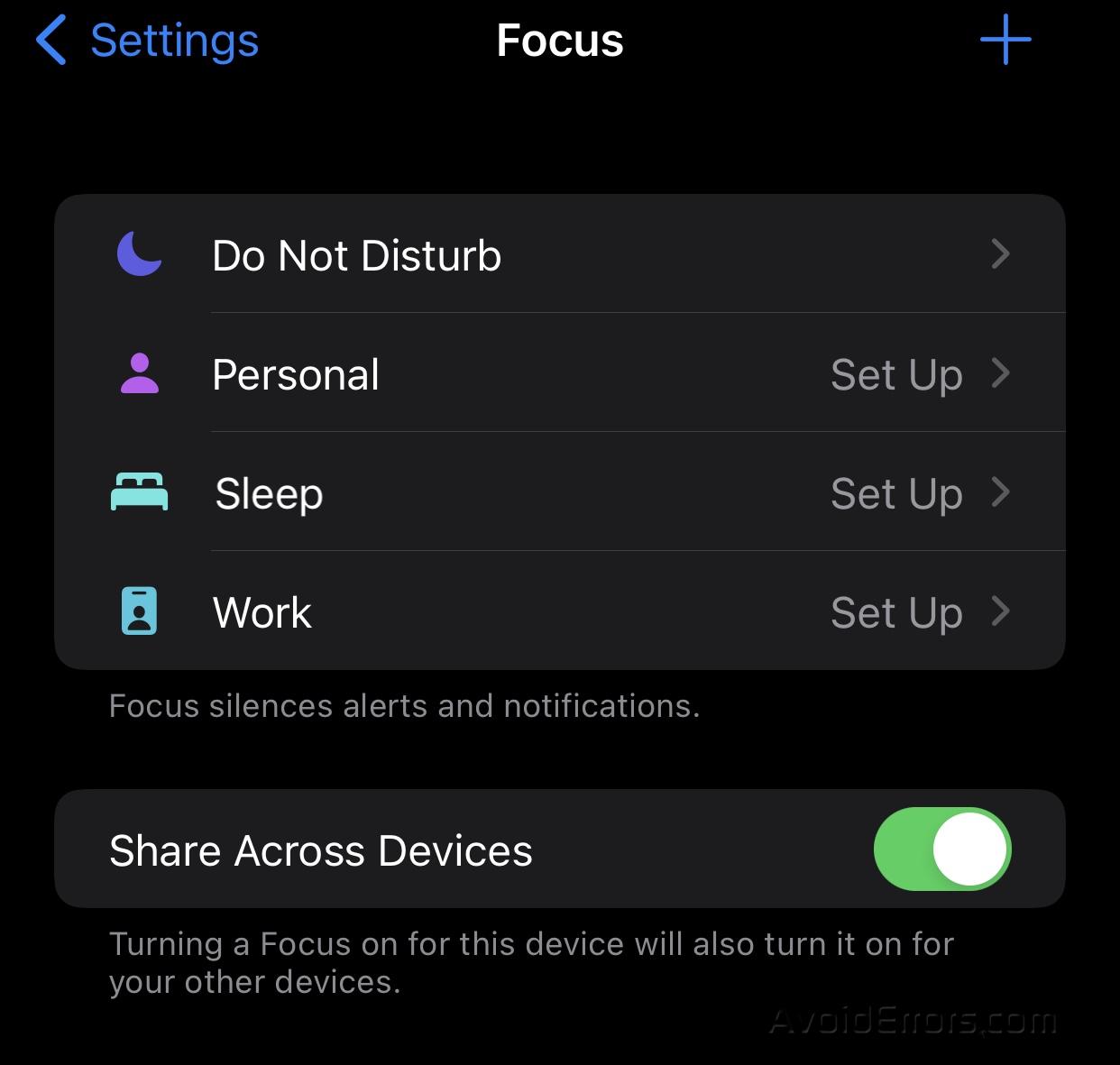Add a new Focus with plus icon
Image resolution: width=1120 pixels, height=1065 pixels.
point(1005,41)
